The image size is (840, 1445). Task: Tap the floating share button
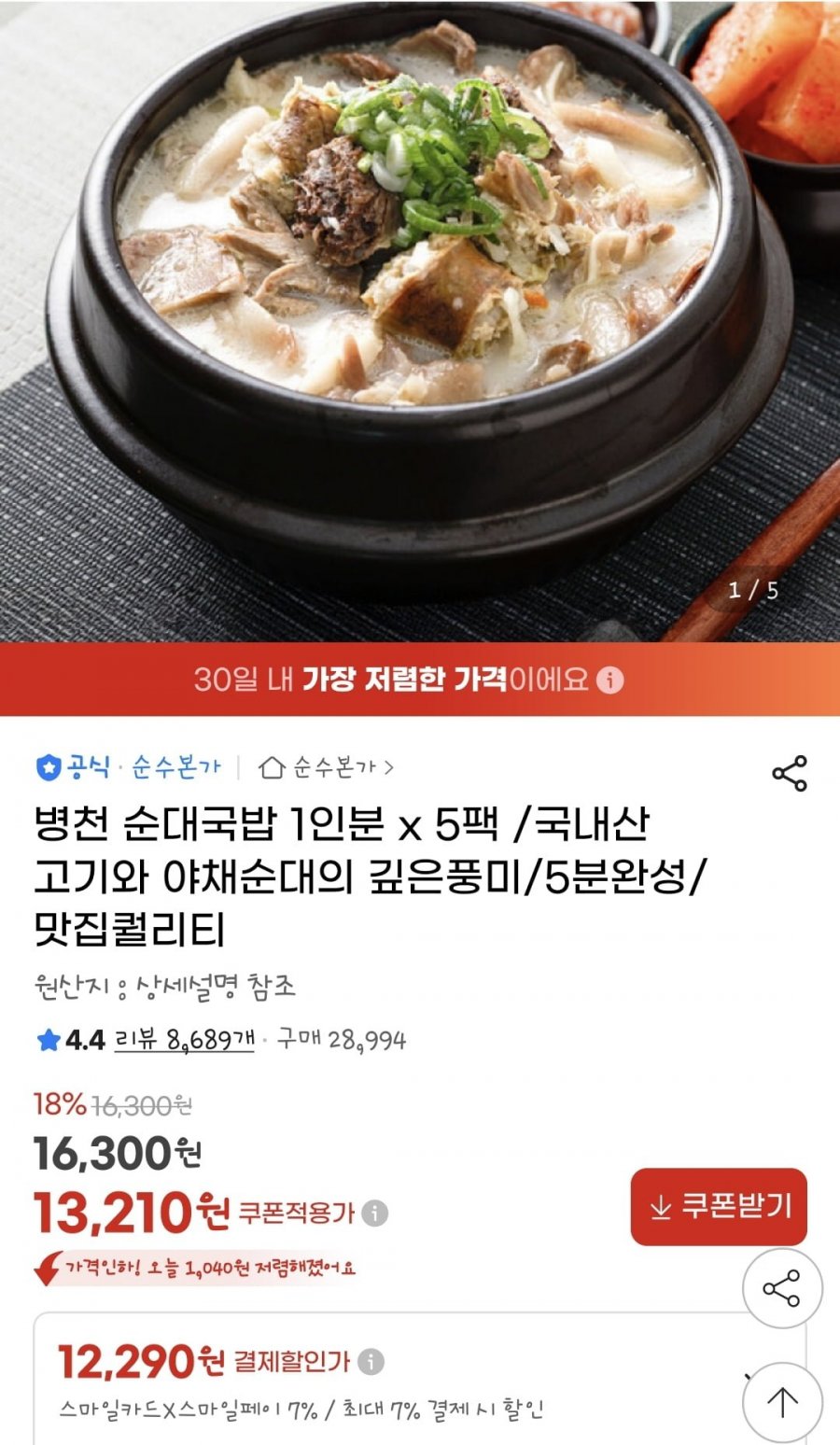click(x=782, y=1289)
